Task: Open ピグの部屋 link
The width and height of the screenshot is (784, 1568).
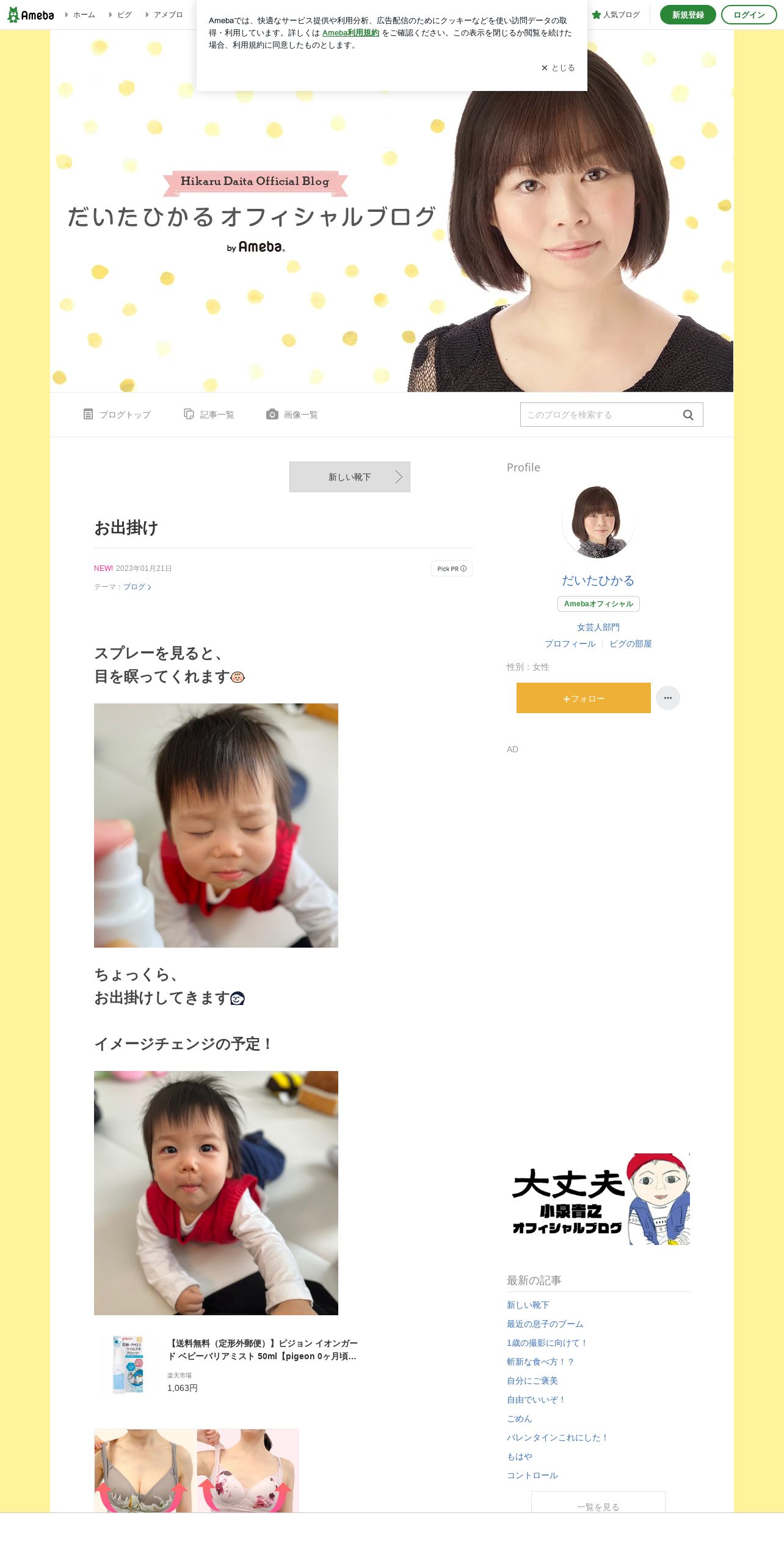Action: (x=631, y=644)
